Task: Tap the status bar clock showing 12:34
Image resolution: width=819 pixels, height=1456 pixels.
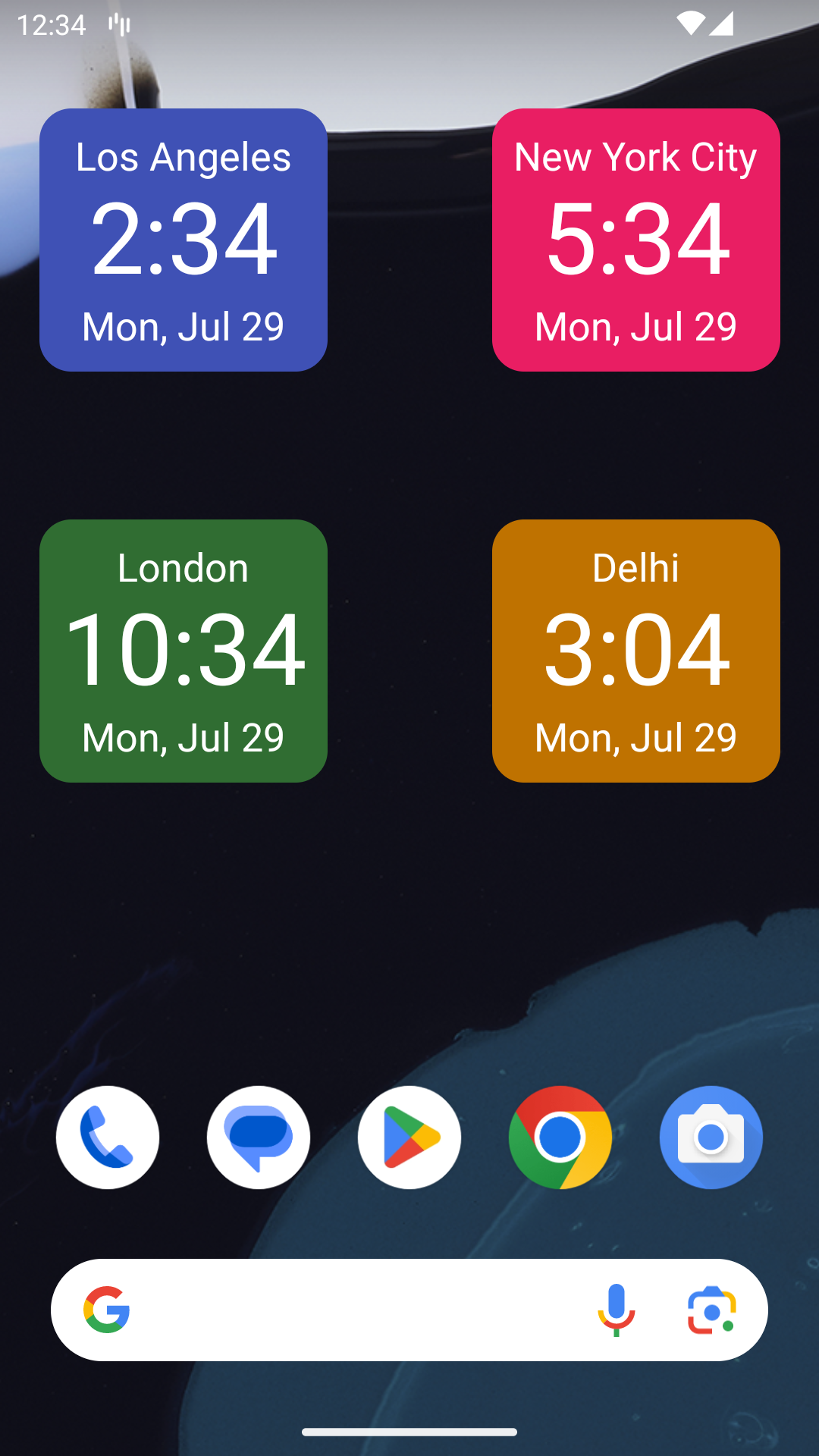Action: click(x=53, y=24)
